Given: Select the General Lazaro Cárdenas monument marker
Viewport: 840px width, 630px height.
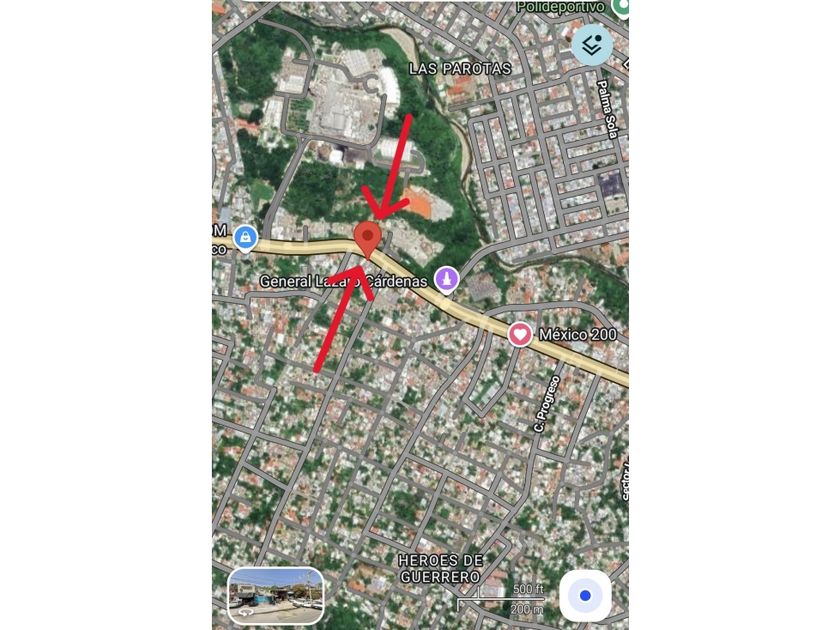Looking at the screenshot, I should tap(446, 279).
